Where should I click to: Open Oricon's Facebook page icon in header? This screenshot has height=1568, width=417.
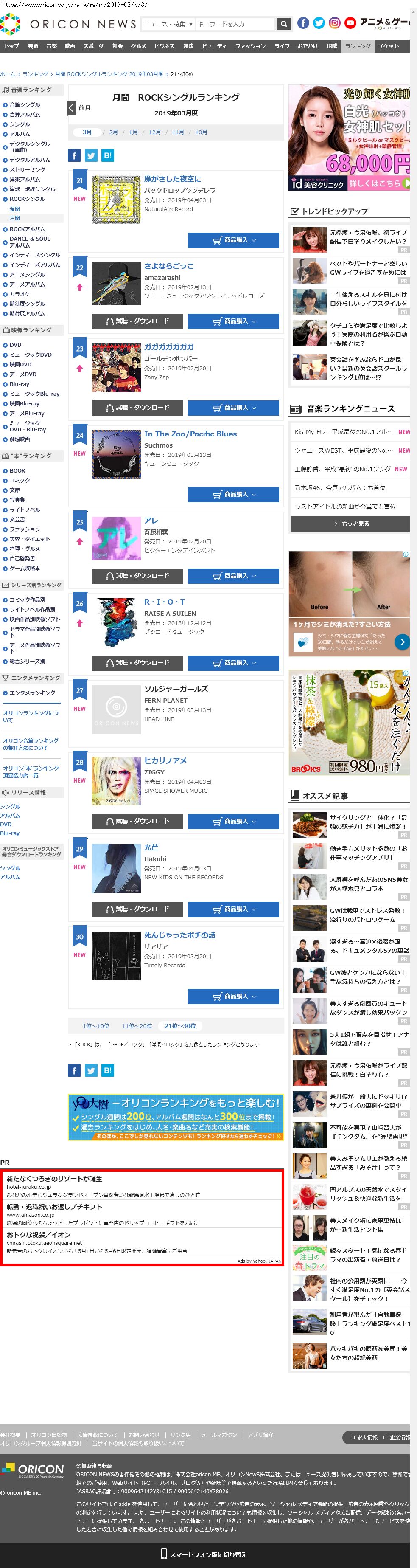click(x=303, y=23)
